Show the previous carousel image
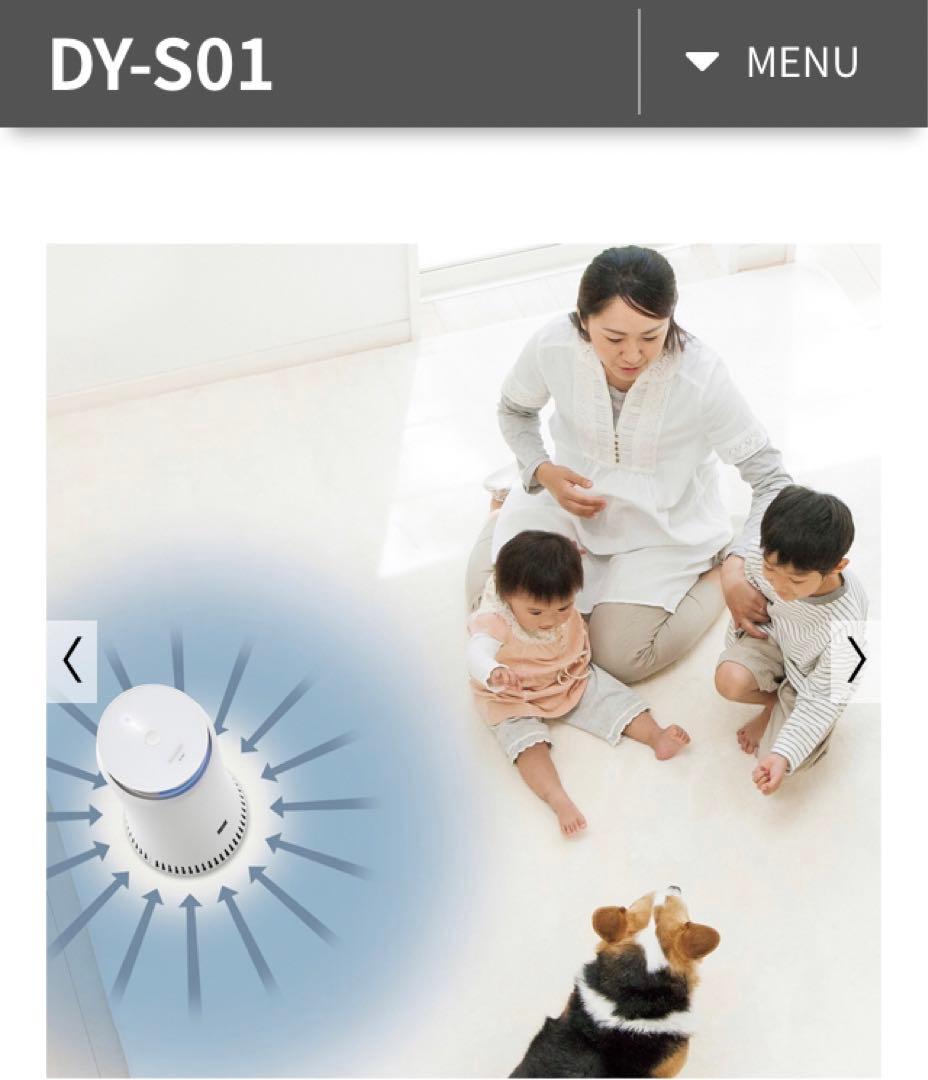 [x=72, y=661]
